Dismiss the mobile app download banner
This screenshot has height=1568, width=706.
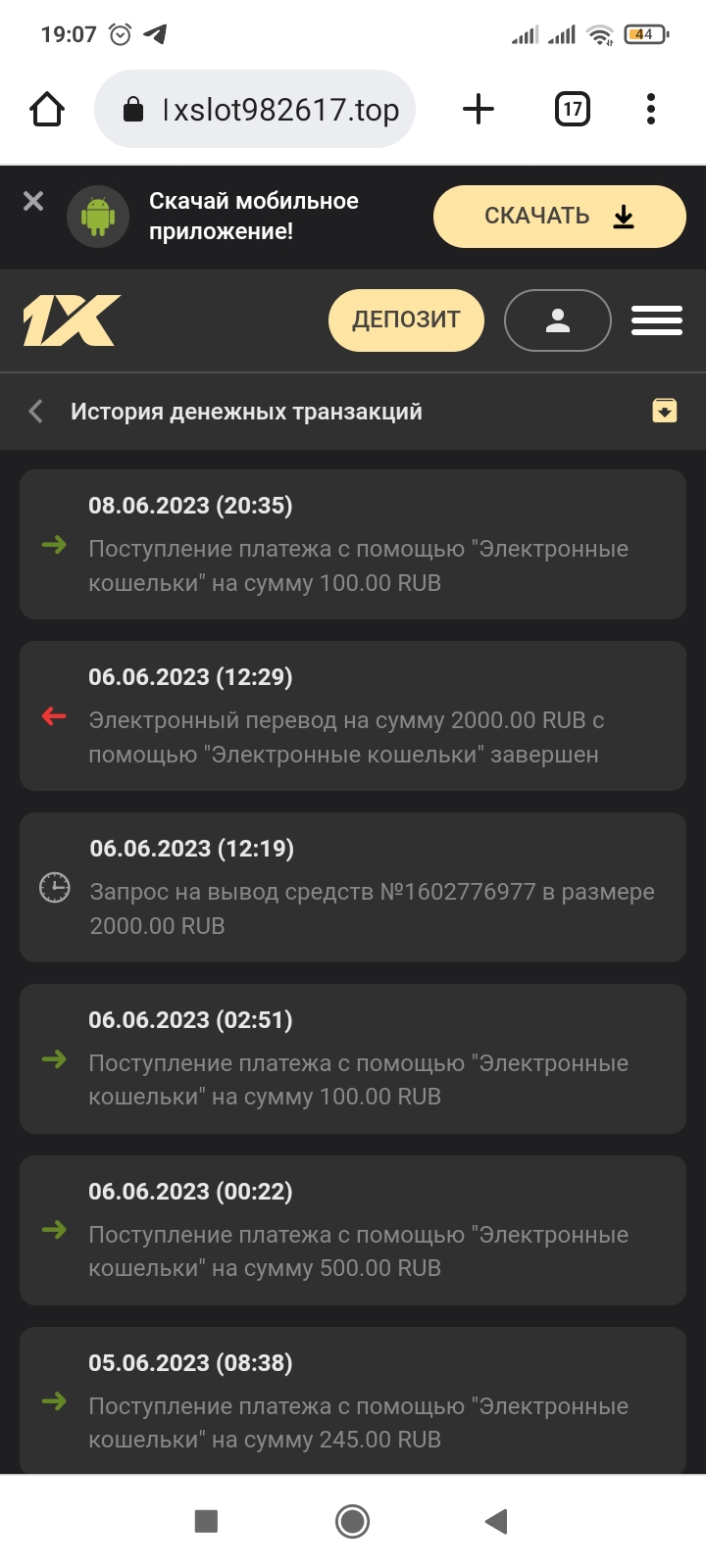click(33, 201)
